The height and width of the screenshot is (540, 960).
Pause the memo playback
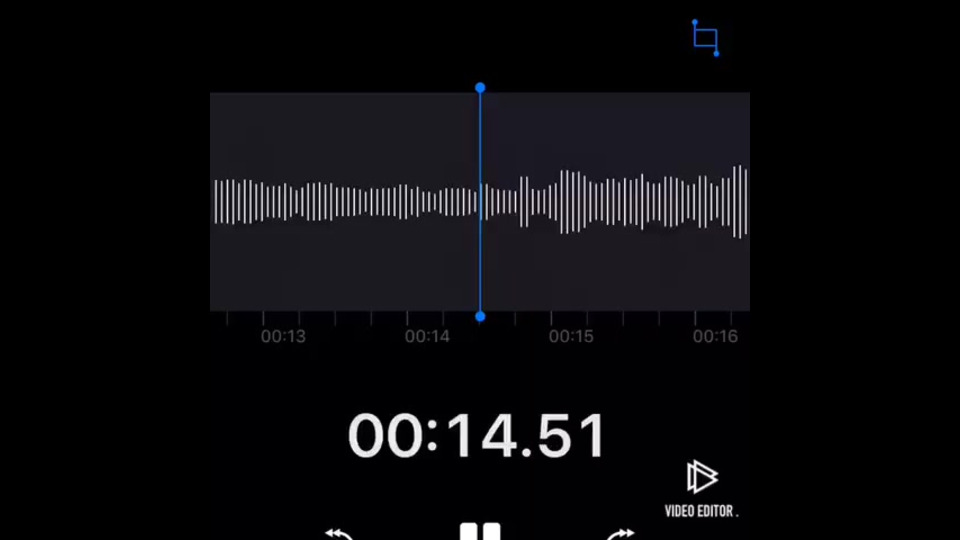480,531
